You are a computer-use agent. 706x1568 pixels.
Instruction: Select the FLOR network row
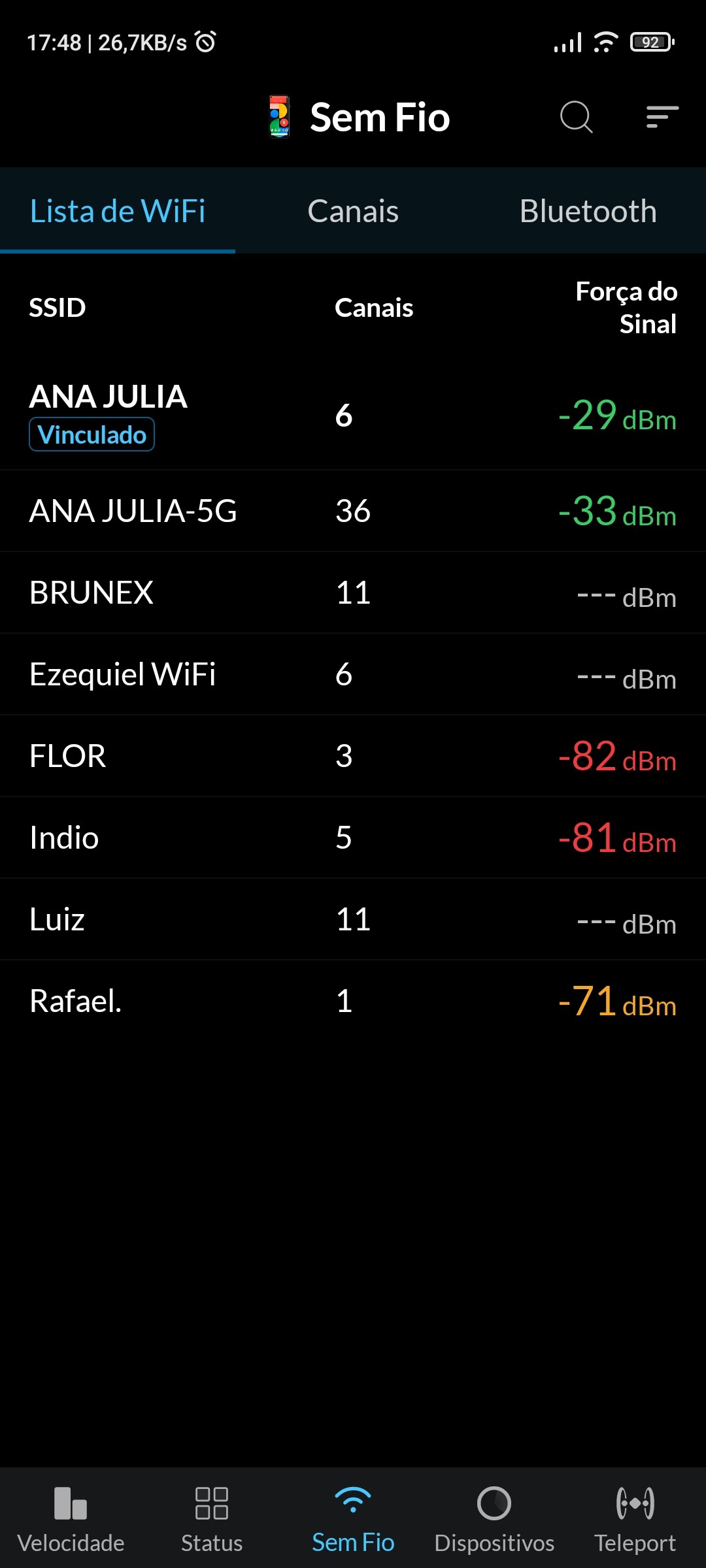pos(353,756)
